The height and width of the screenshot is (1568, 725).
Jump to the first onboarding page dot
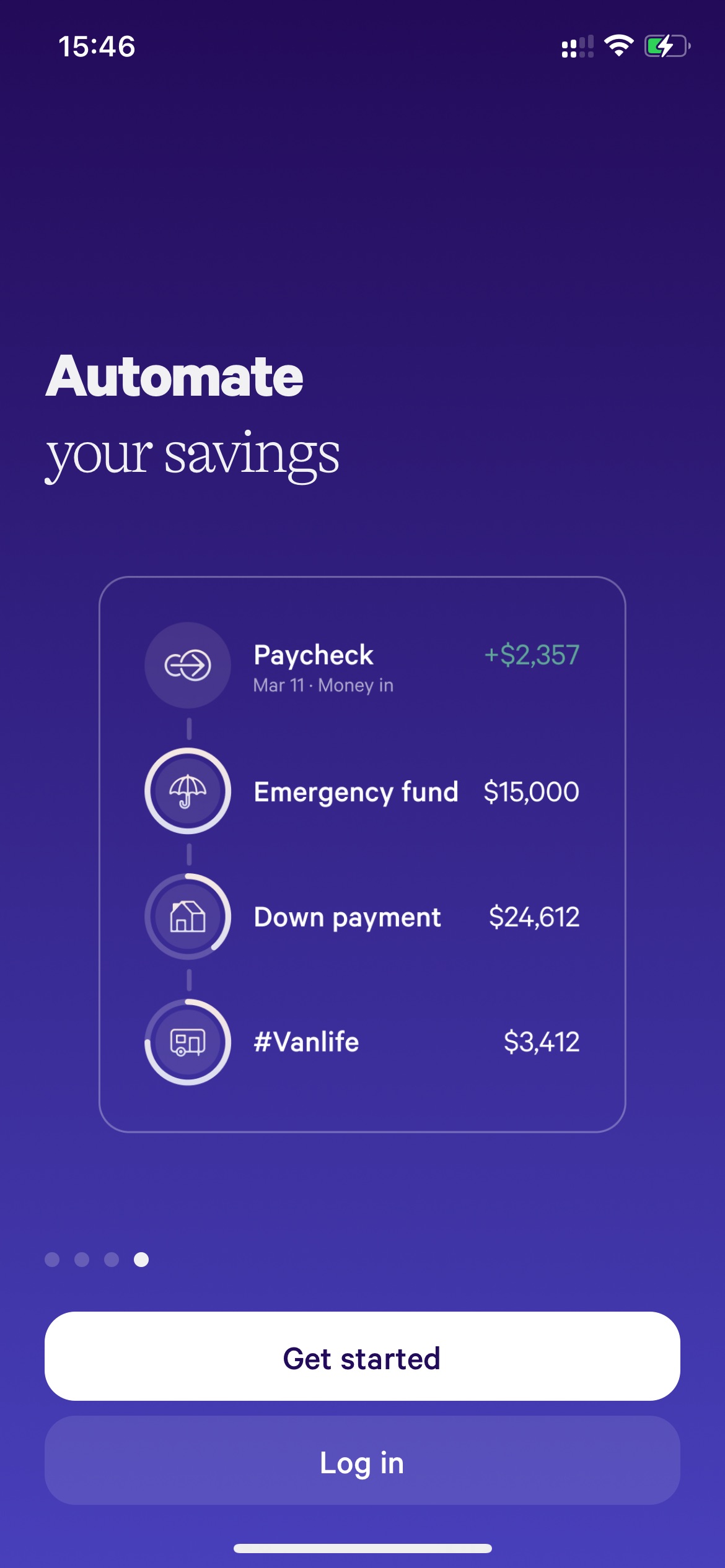[52, 1260]
